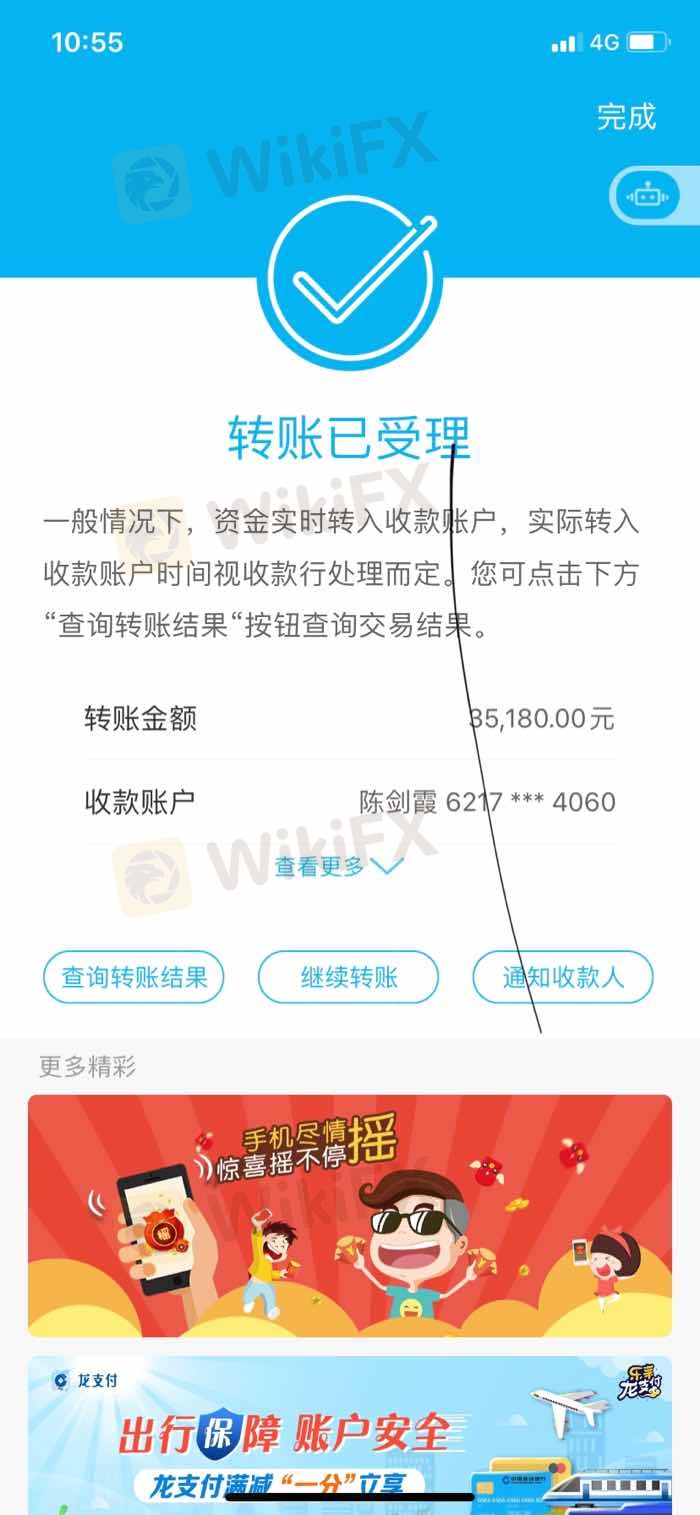Open the 手机尽情摇 promotion banner
Image resolution: width=700 pixels, height=1515 pixels.
coord(350,1215)
